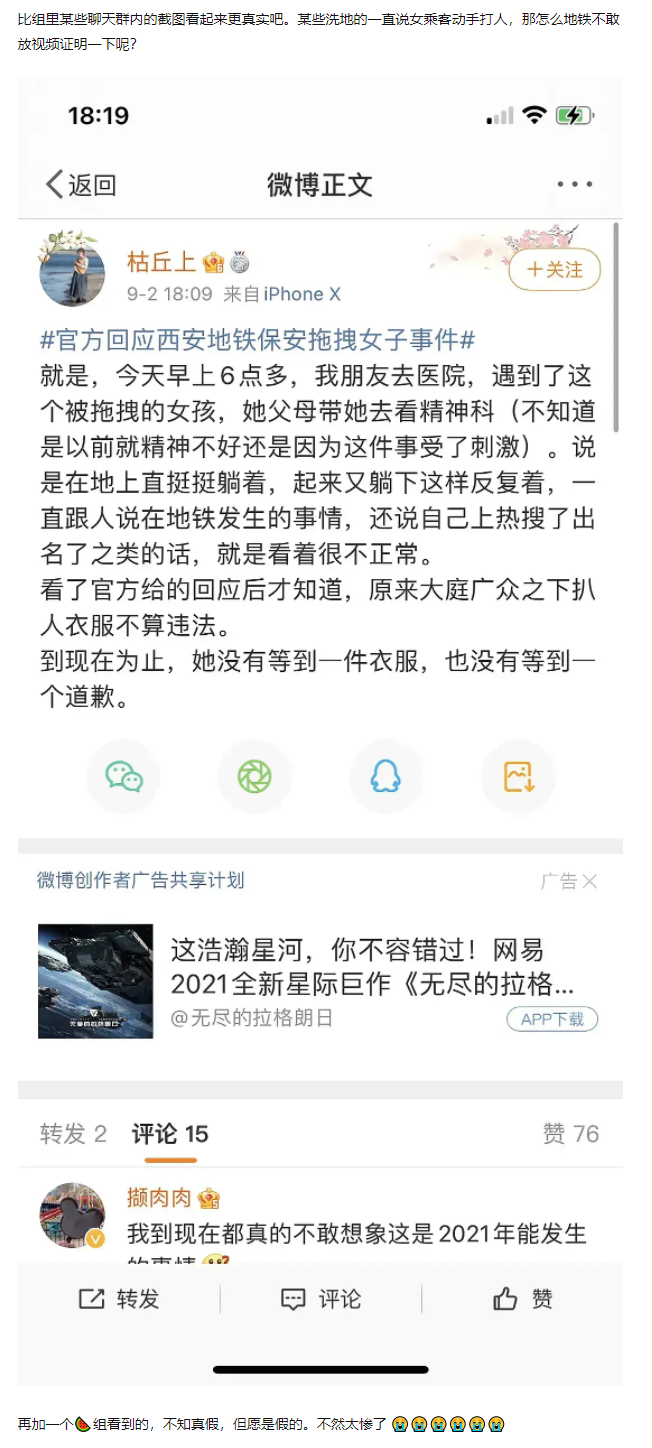Viewport: 652px width, 1448px height.
Task: Write a comment via the bottom 评论 button
Action: [x=320, y=1299]
